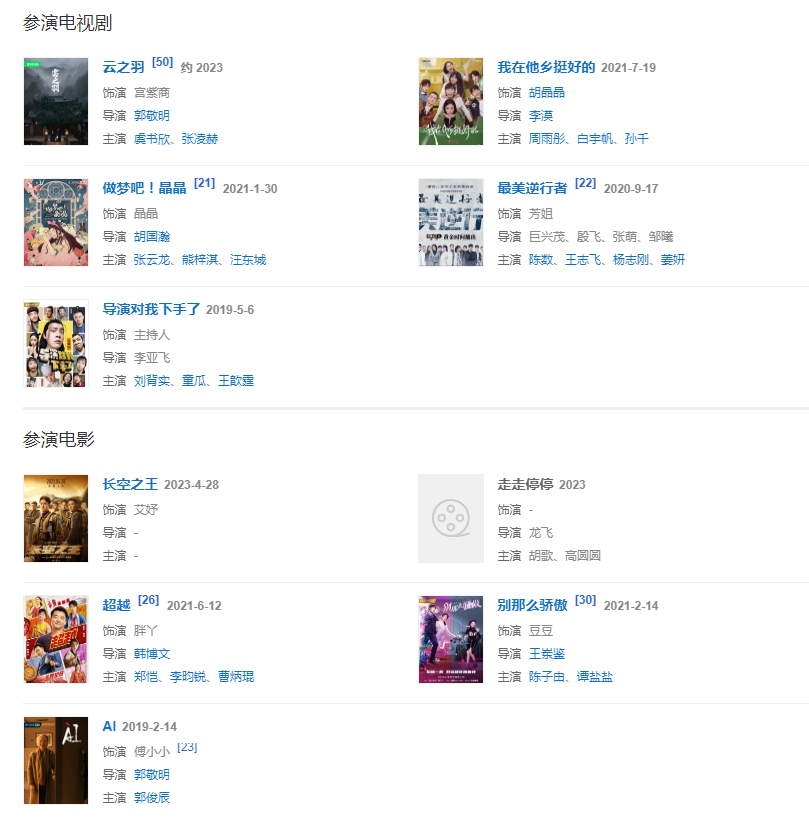The width and height of the screenshot is (809, 821).
Task: Open actor 郭俊辰 link
Action: 152,798
